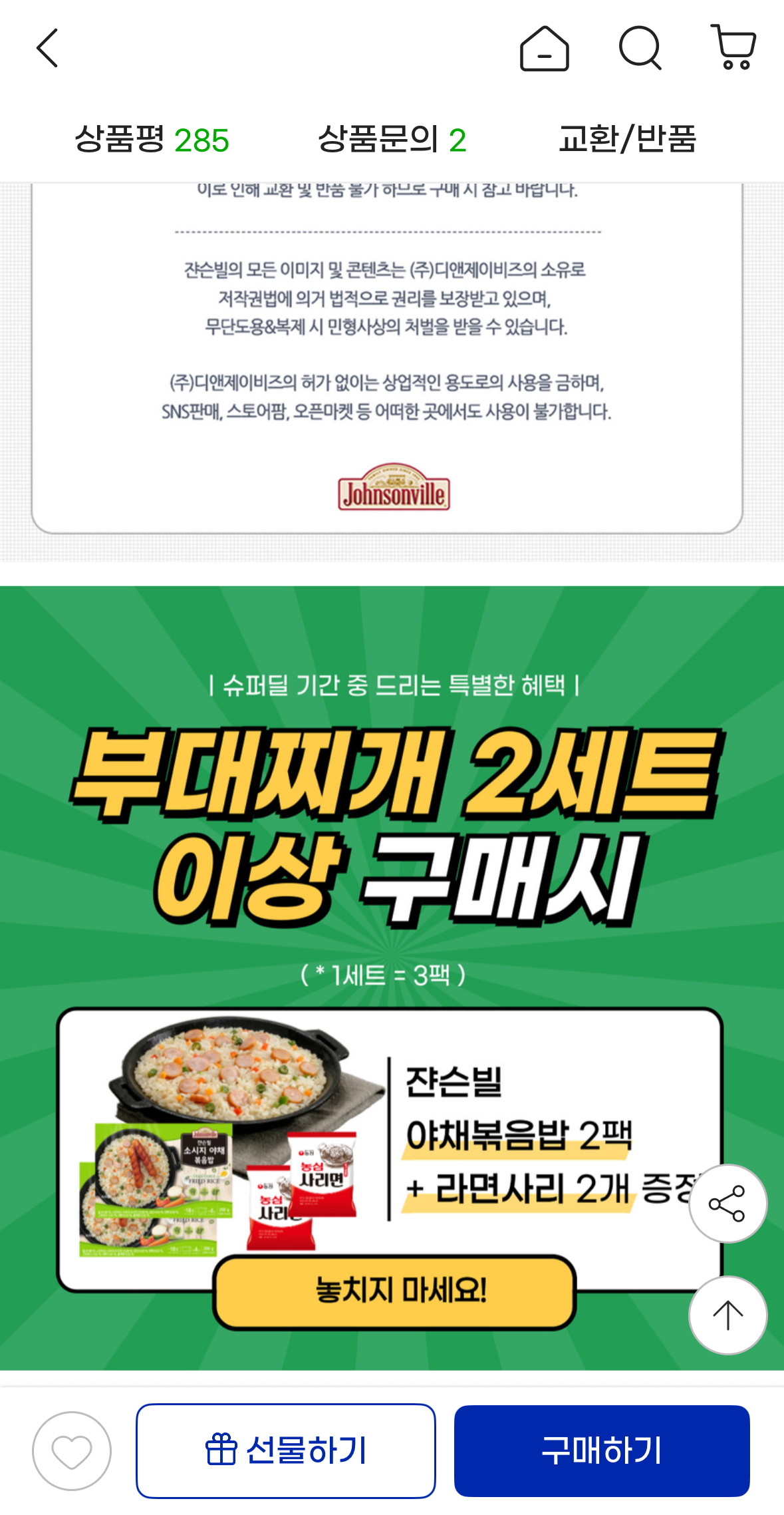
Task: Go back to the previous page
Action: 47,48
